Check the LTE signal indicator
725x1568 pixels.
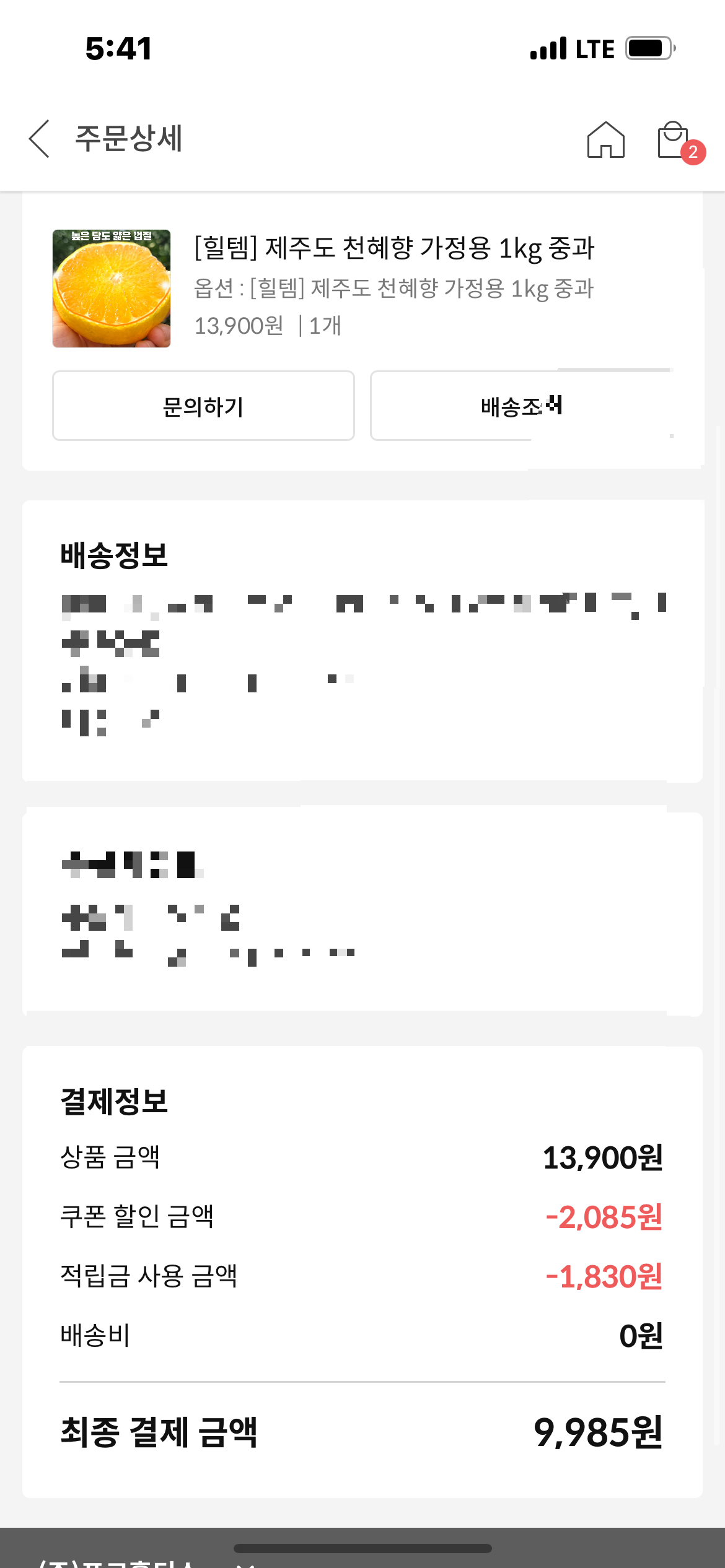click(593, 48)
